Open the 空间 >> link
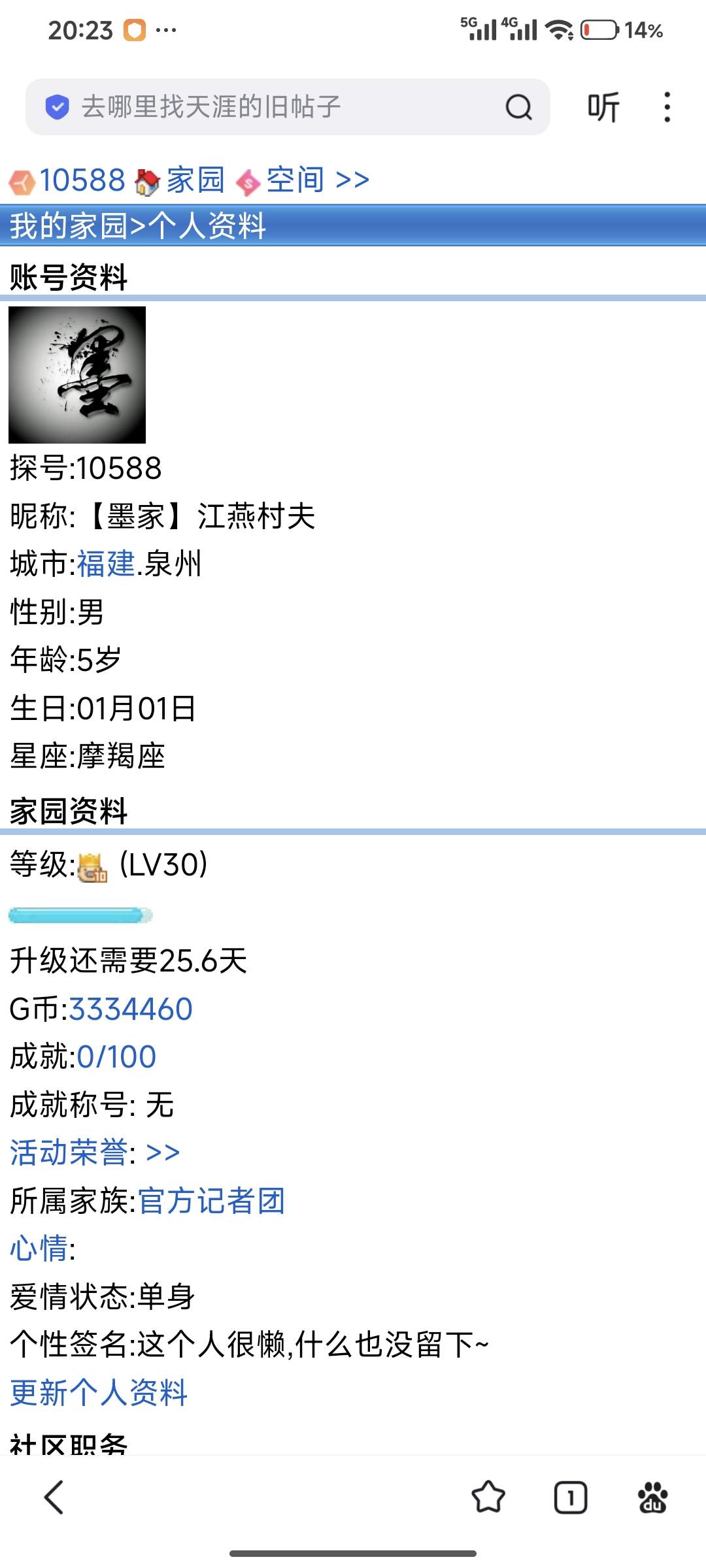 pos(318,180)
